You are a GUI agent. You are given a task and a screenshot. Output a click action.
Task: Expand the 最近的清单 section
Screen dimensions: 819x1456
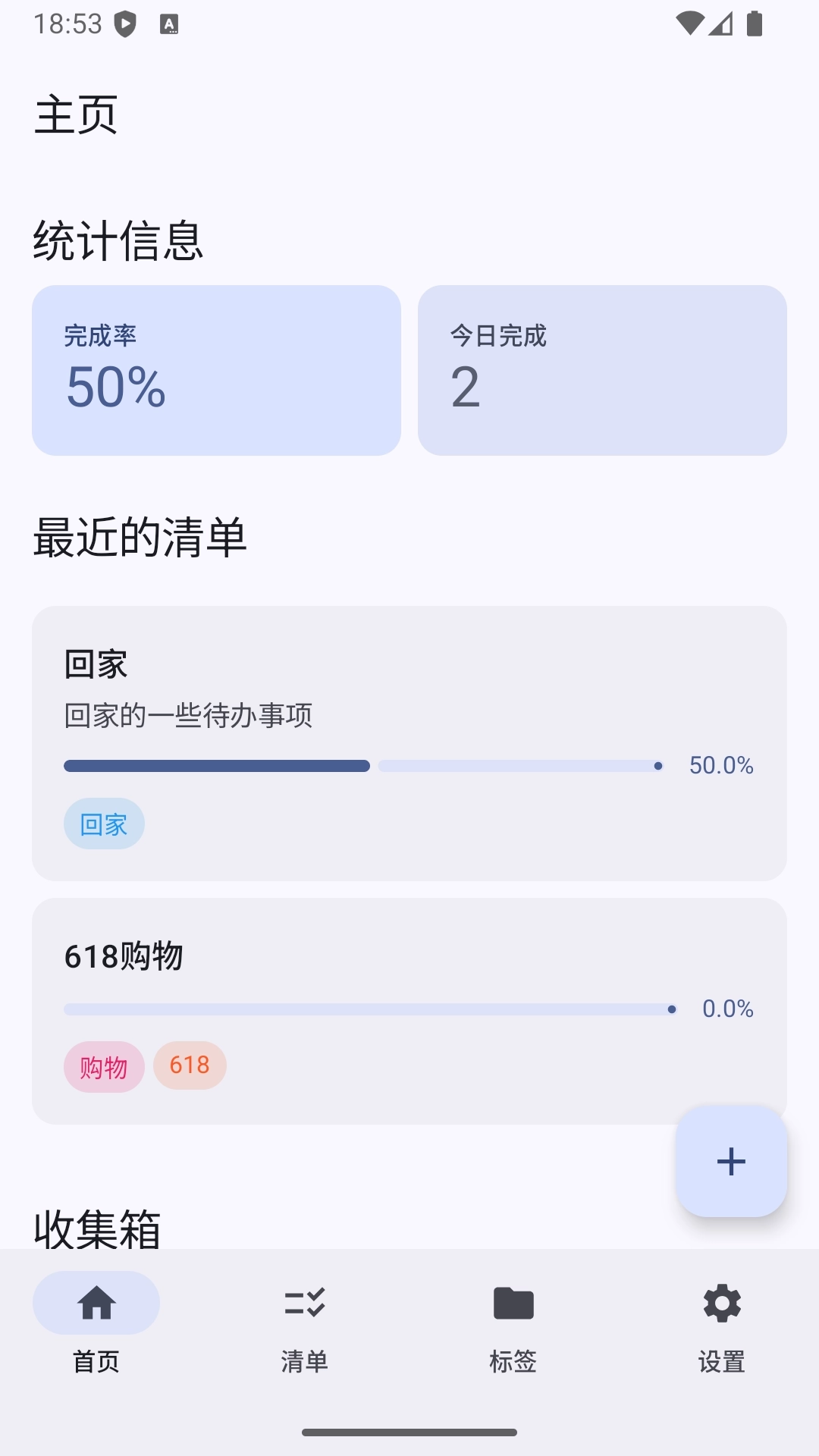(x=141, y=536)
